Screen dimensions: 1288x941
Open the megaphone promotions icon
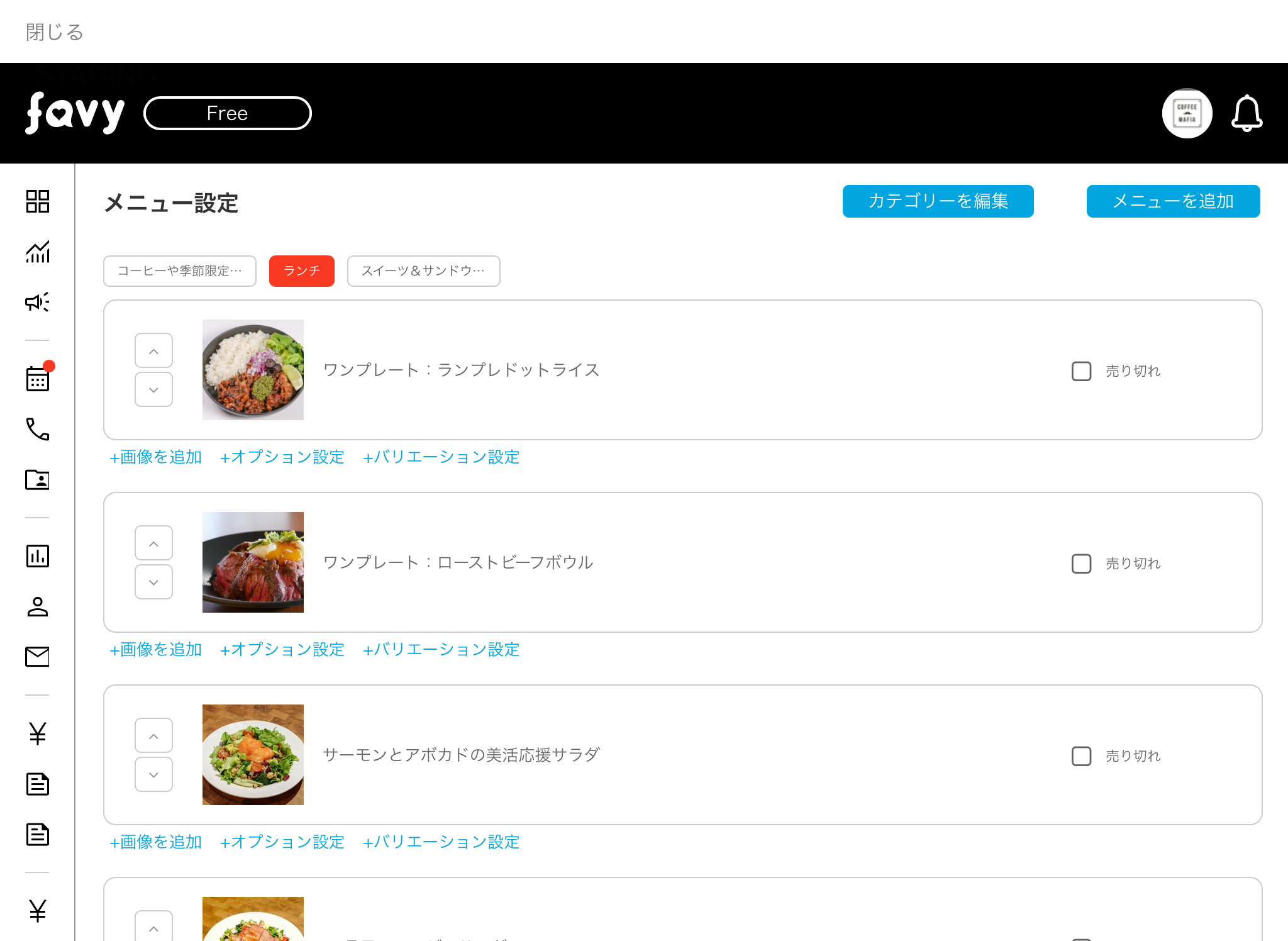click(38, 303)
